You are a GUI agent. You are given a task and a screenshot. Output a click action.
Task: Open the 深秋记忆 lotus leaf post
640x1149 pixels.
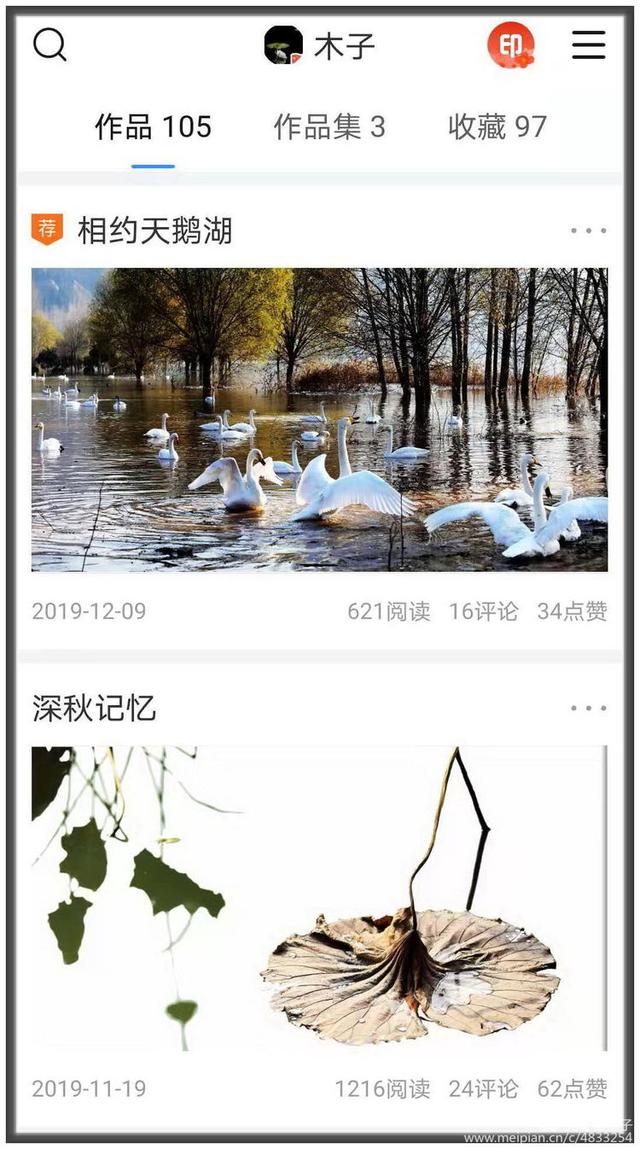(x=320, y=898)
